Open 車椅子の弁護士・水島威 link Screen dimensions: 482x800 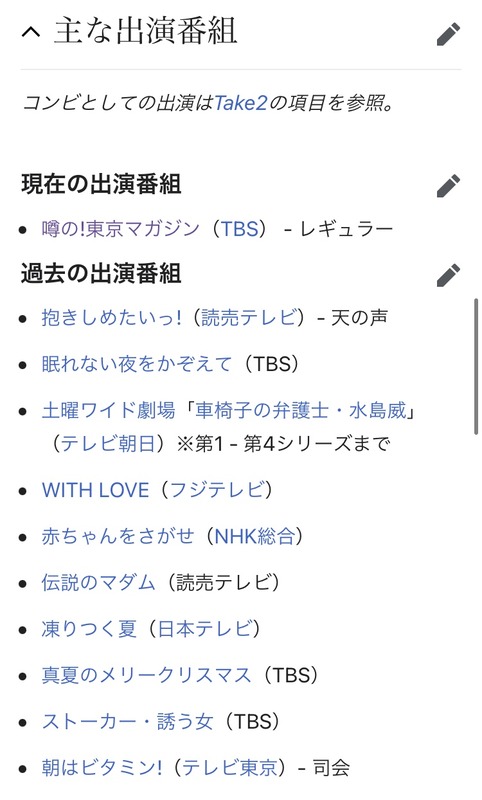tap(301, 411)
